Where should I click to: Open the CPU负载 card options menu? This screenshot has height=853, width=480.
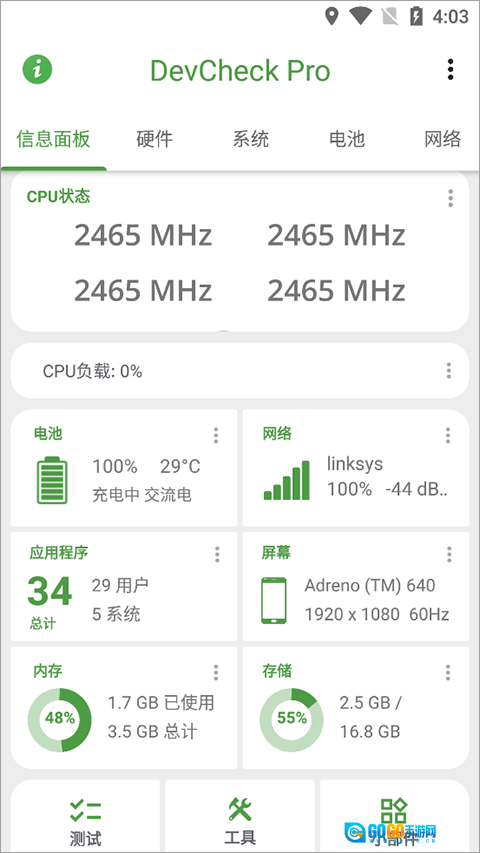[x=448, y=370]
